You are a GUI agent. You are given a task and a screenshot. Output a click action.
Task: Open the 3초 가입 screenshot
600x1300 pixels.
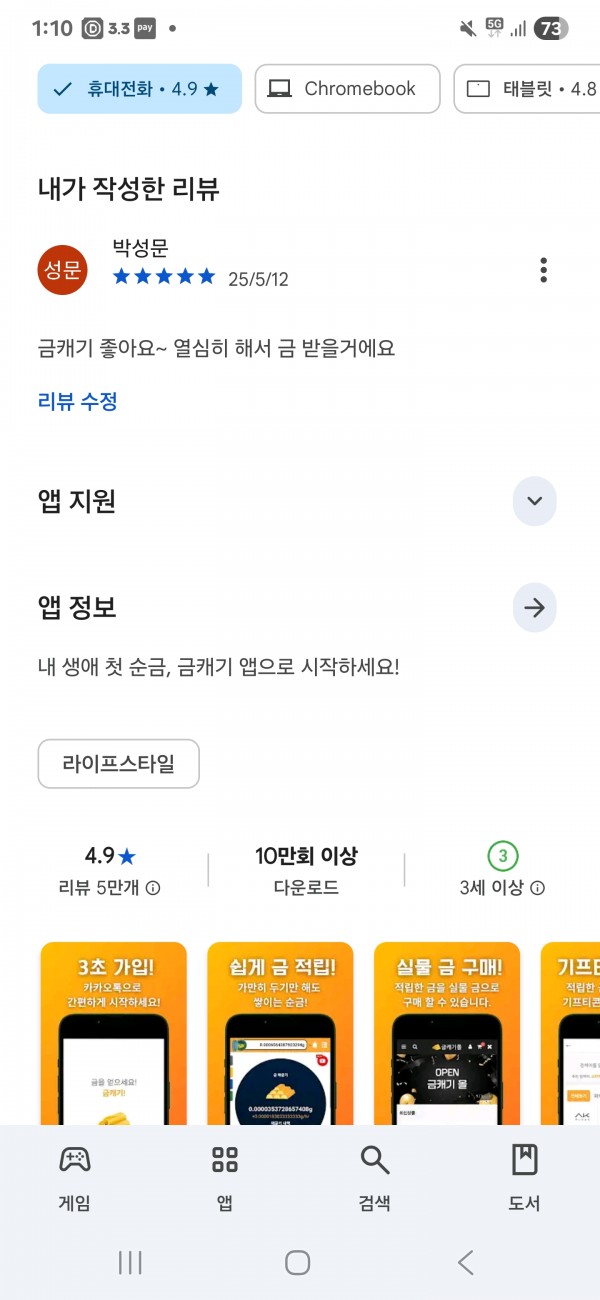point(114,1033)
